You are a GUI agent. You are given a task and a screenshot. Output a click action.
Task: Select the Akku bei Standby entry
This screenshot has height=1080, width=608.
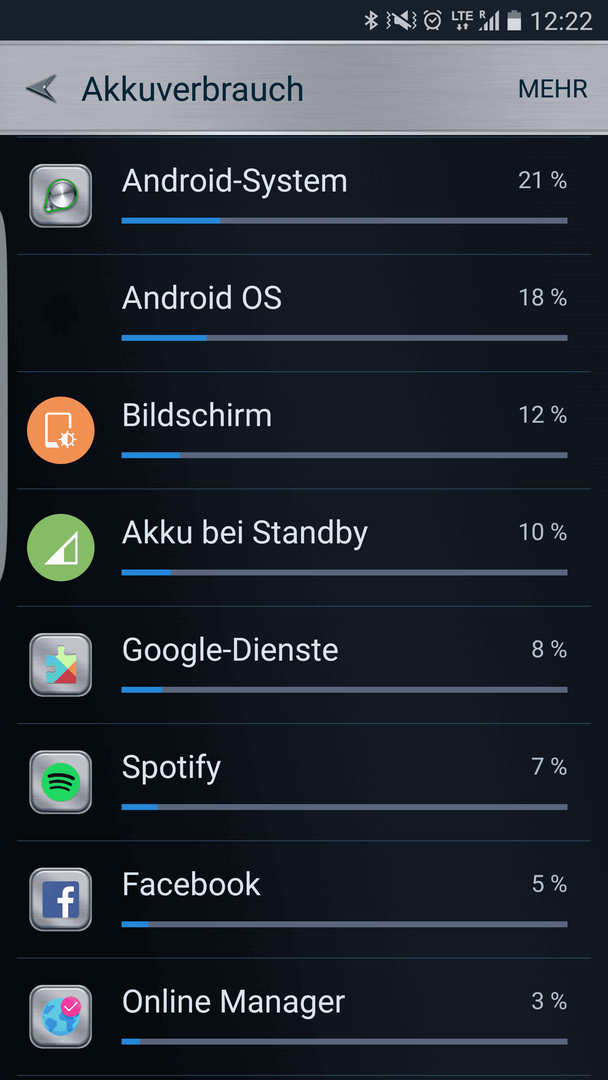click(304, 548)
